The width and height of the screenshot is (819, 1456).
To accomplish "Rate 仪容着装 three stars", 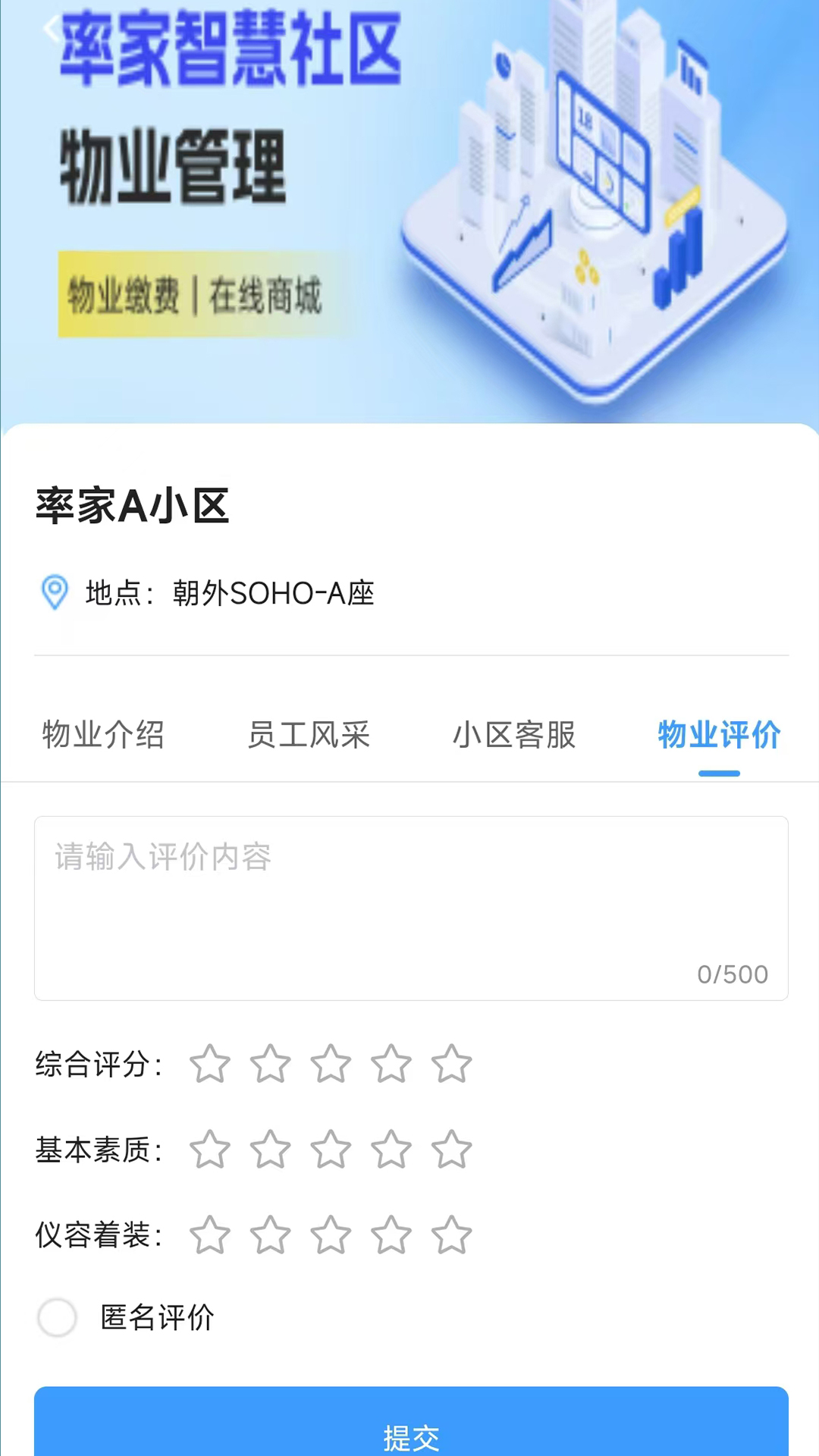I will 332,1235.
